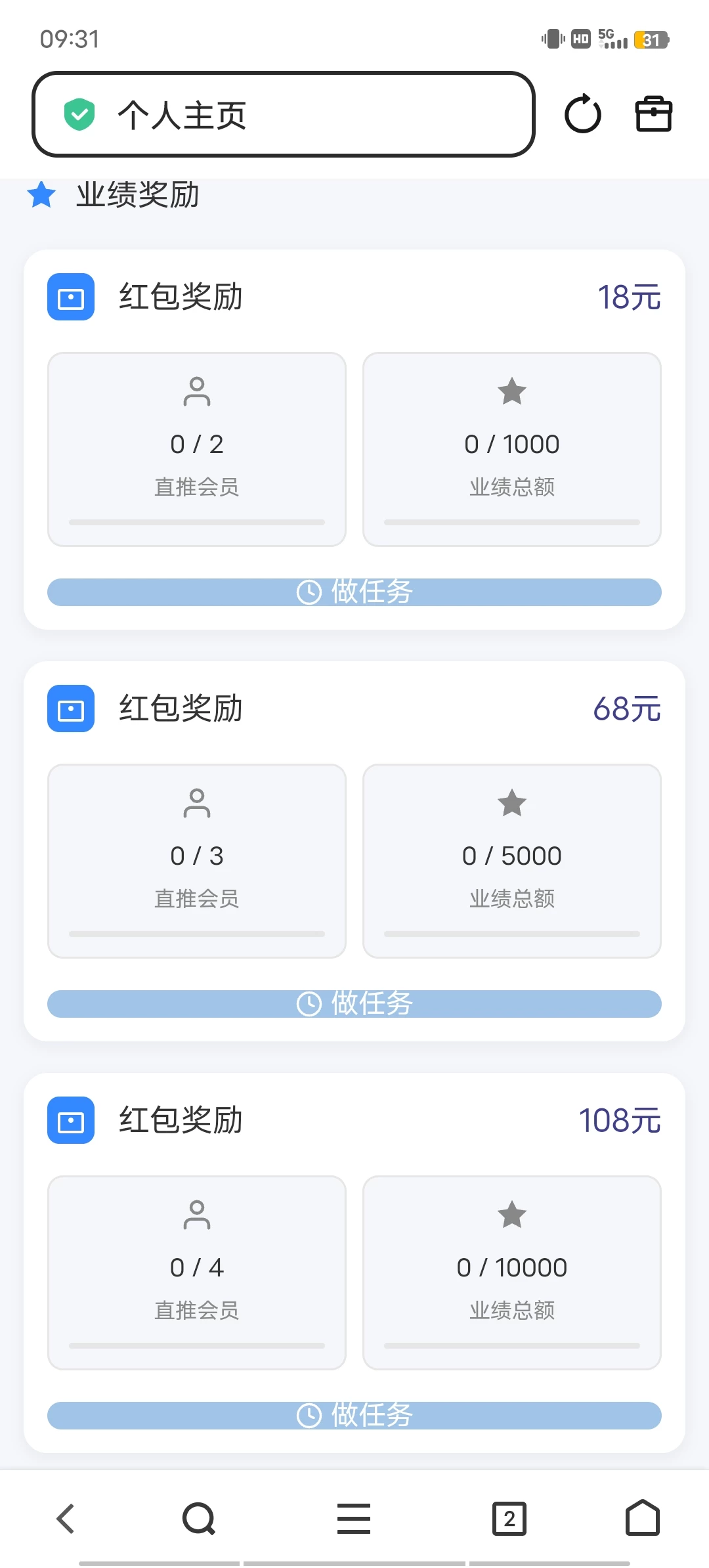Image resolution: width=709 pixels, height=1568 pixels.
Task: Open the browser toolbox icon
Action: pos(654,114)
